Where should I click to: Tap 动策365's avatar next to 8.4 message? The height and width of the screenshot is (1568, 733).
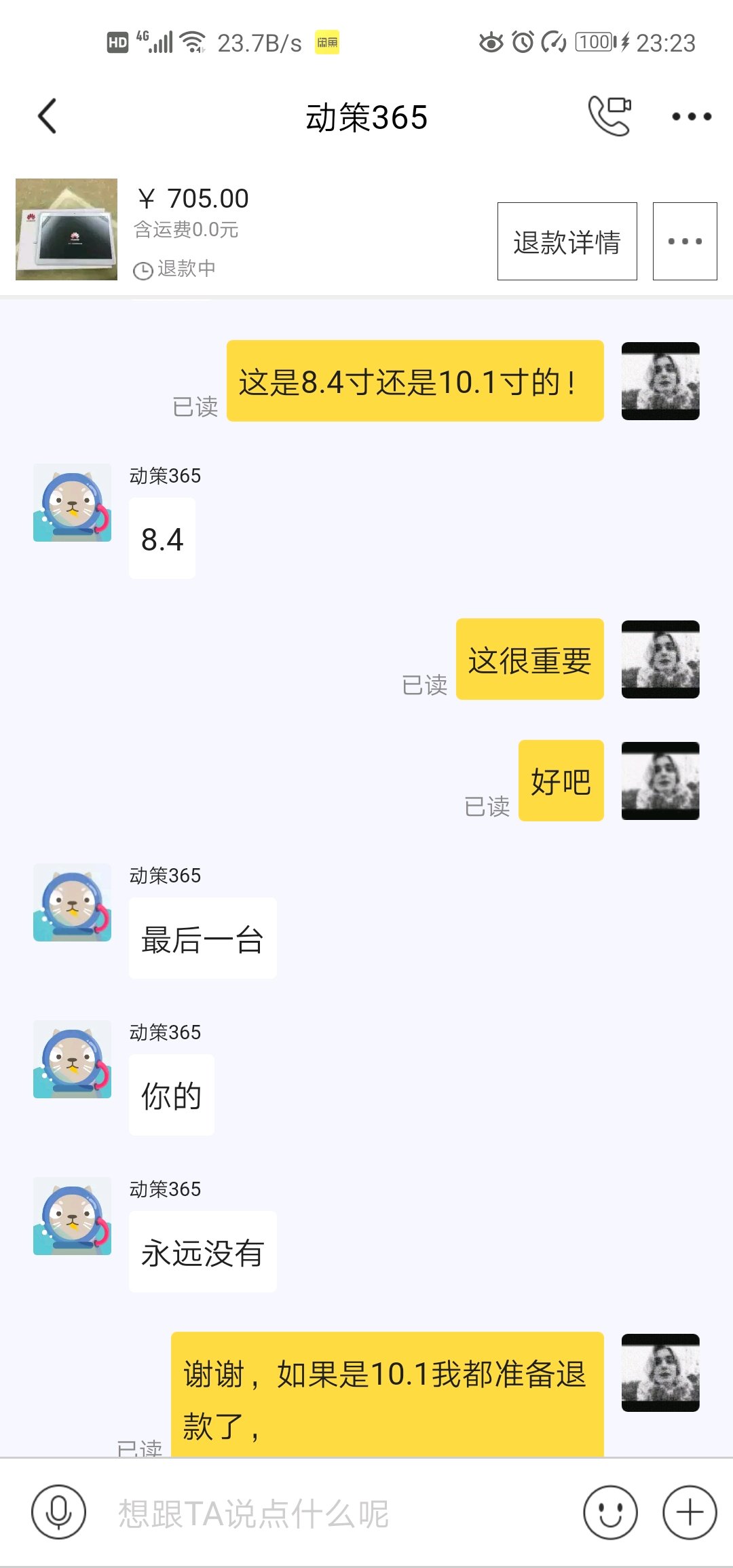pos(73,503)
